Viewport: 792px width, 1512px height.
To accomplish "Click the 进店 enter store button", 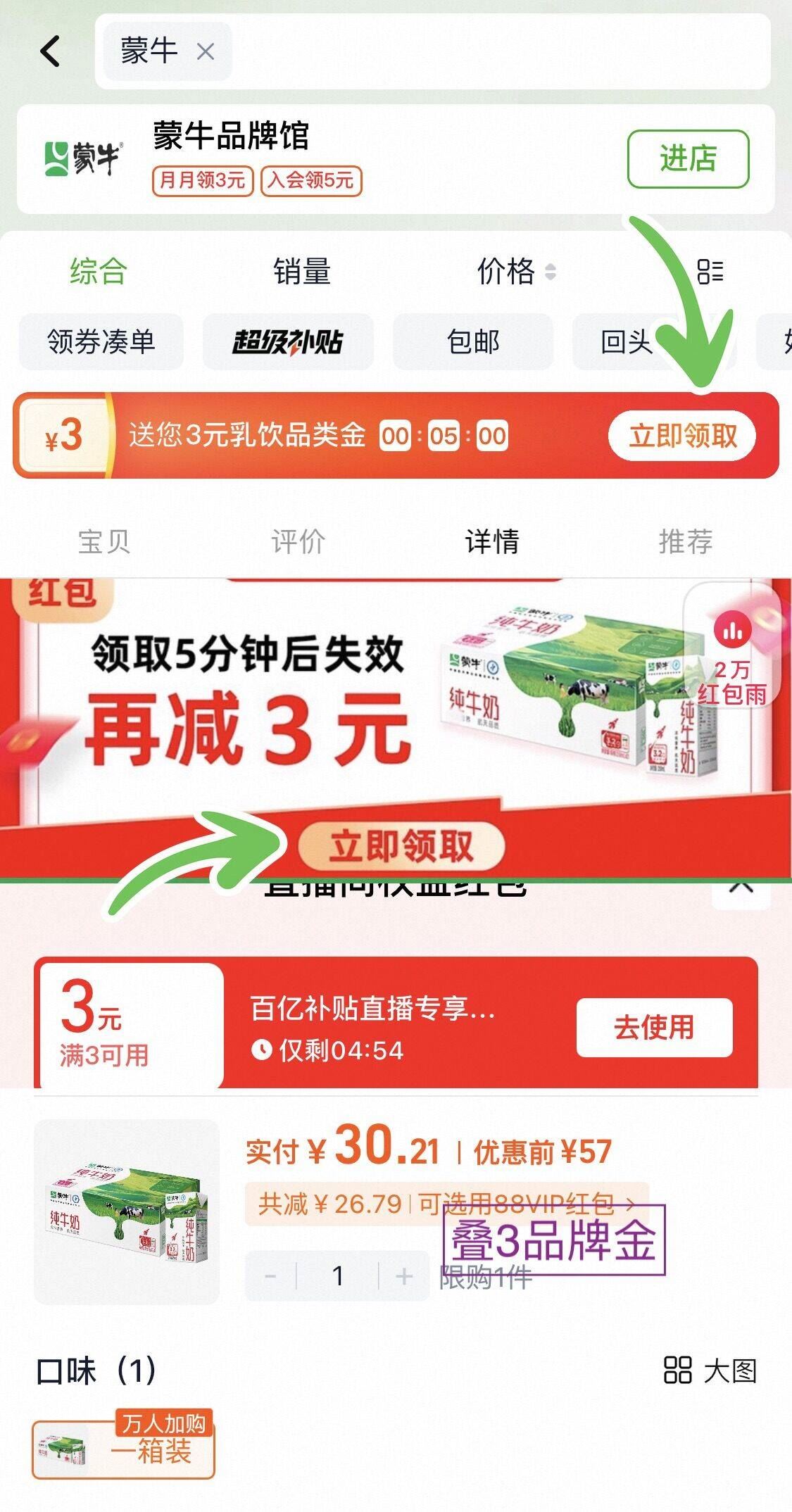I will pyautogui.click(x=688, y=159).
